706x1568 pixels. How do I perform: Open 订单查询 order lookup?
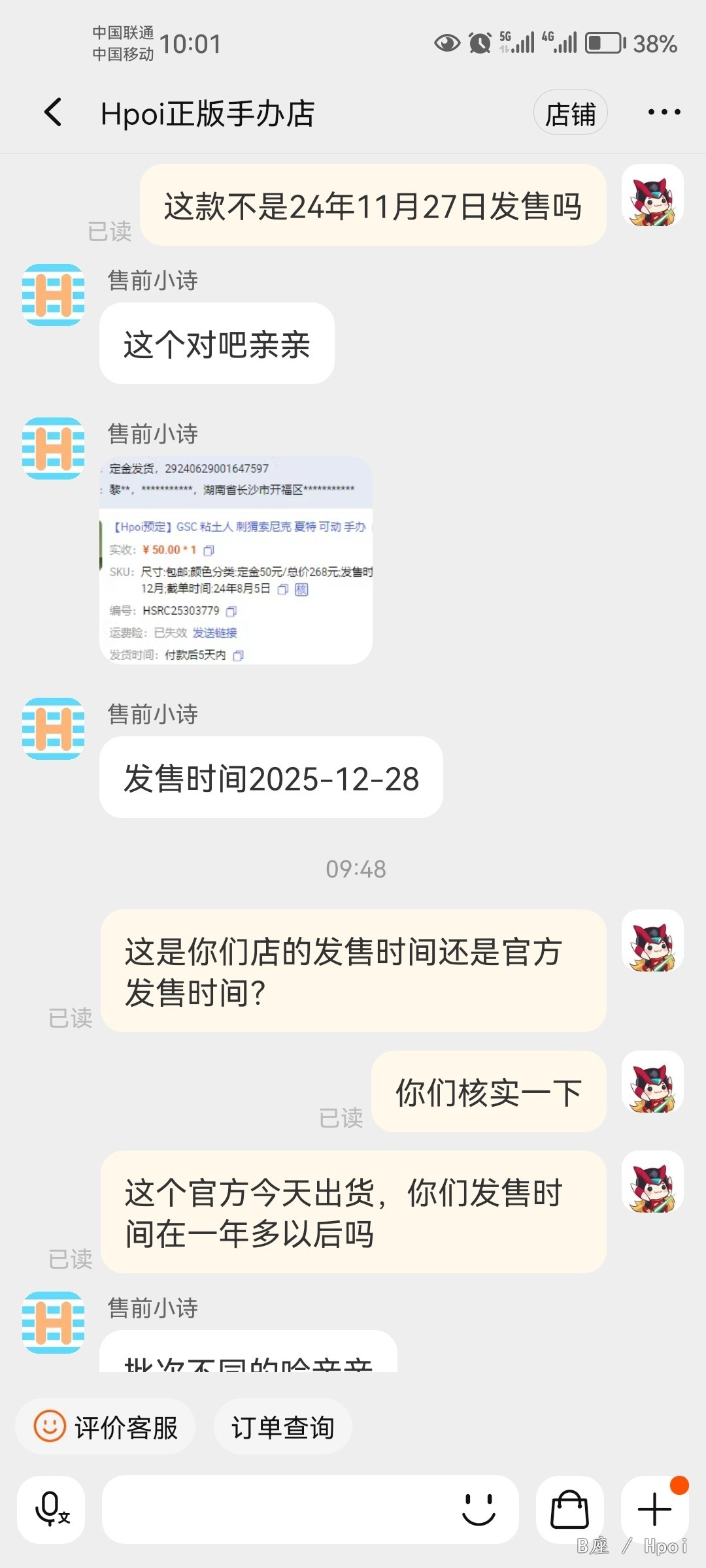282,1427
